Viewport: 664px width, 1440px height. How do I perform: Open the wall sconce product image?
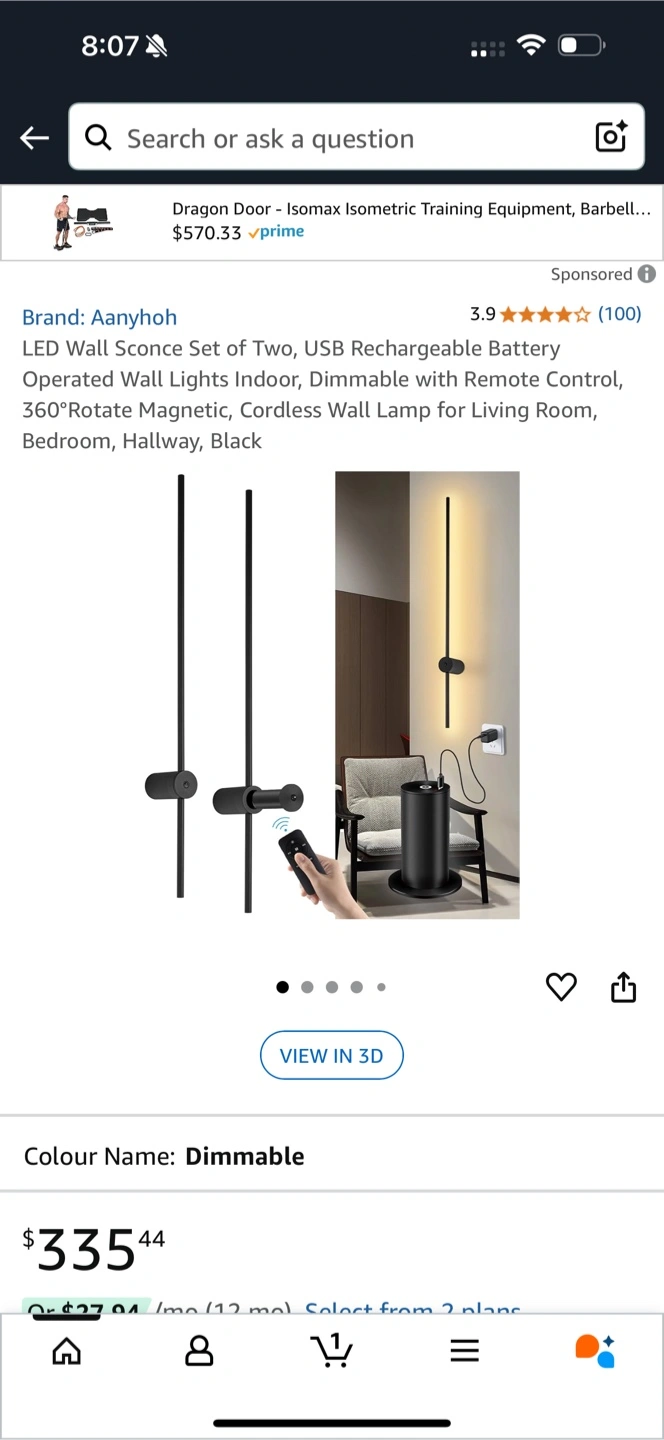point(332,695)
